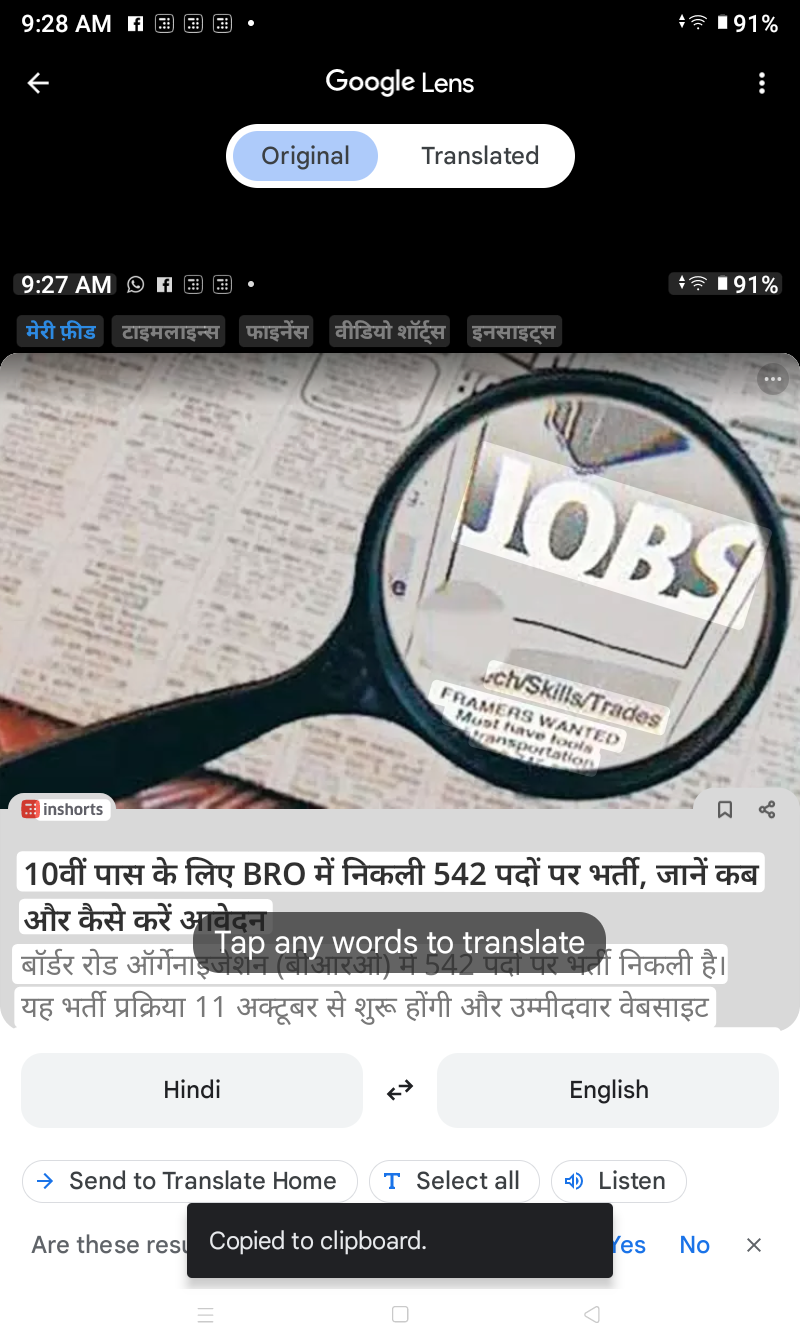The height and width of the screenshot is (1340, 800).
Task: Open the overflow menu
Action: pos(762,83)
